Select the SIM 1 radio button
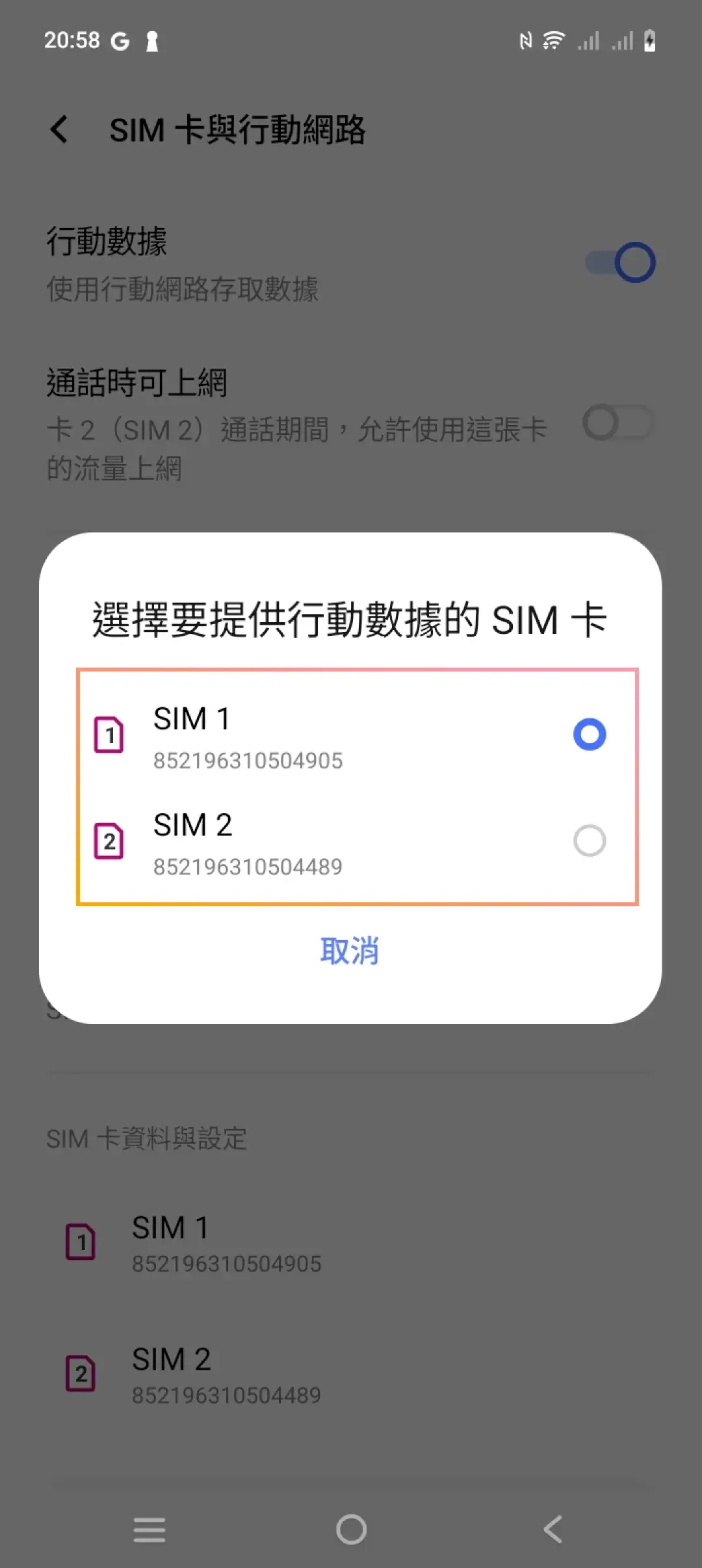The height and width of the screenshot is (1568, 702). click(589, 733)
